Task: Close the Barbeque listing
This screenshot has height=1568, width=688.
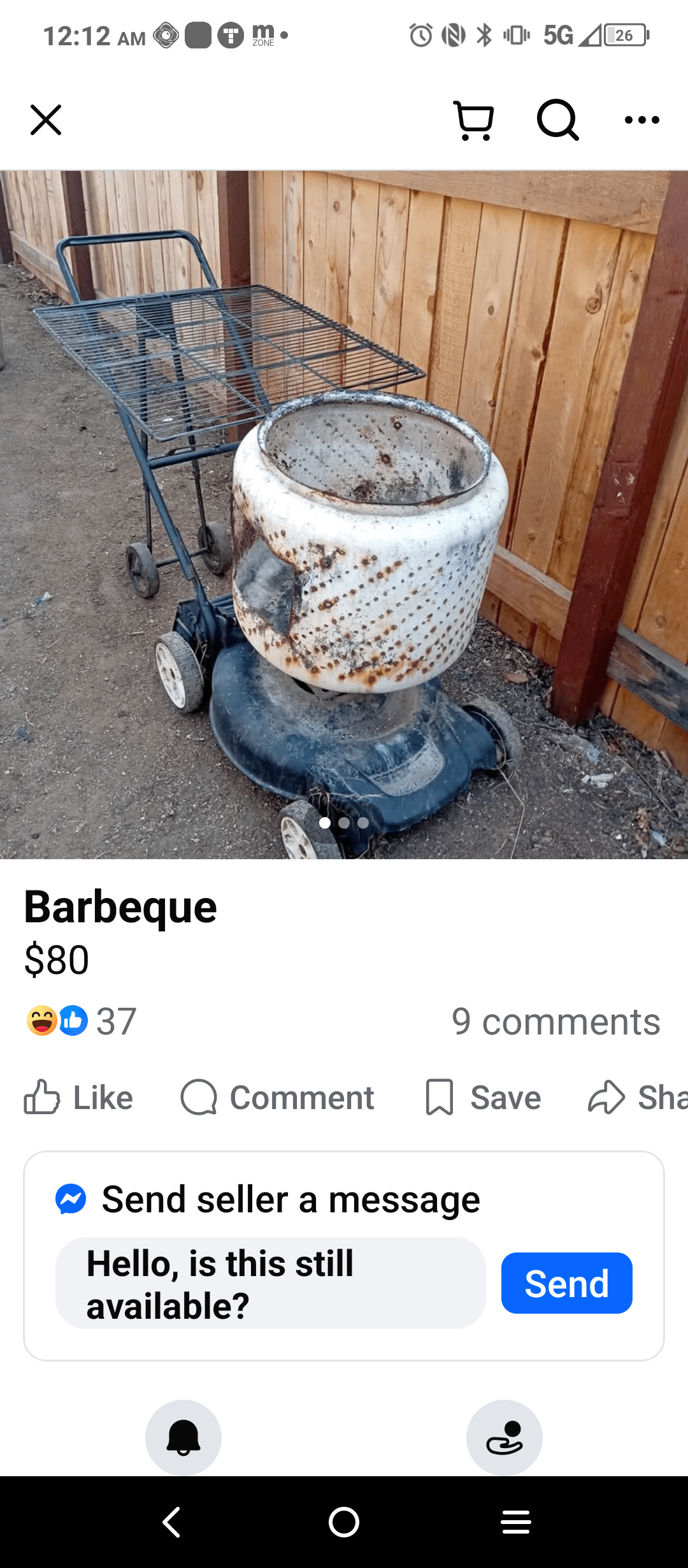Action: pos(46,120)
